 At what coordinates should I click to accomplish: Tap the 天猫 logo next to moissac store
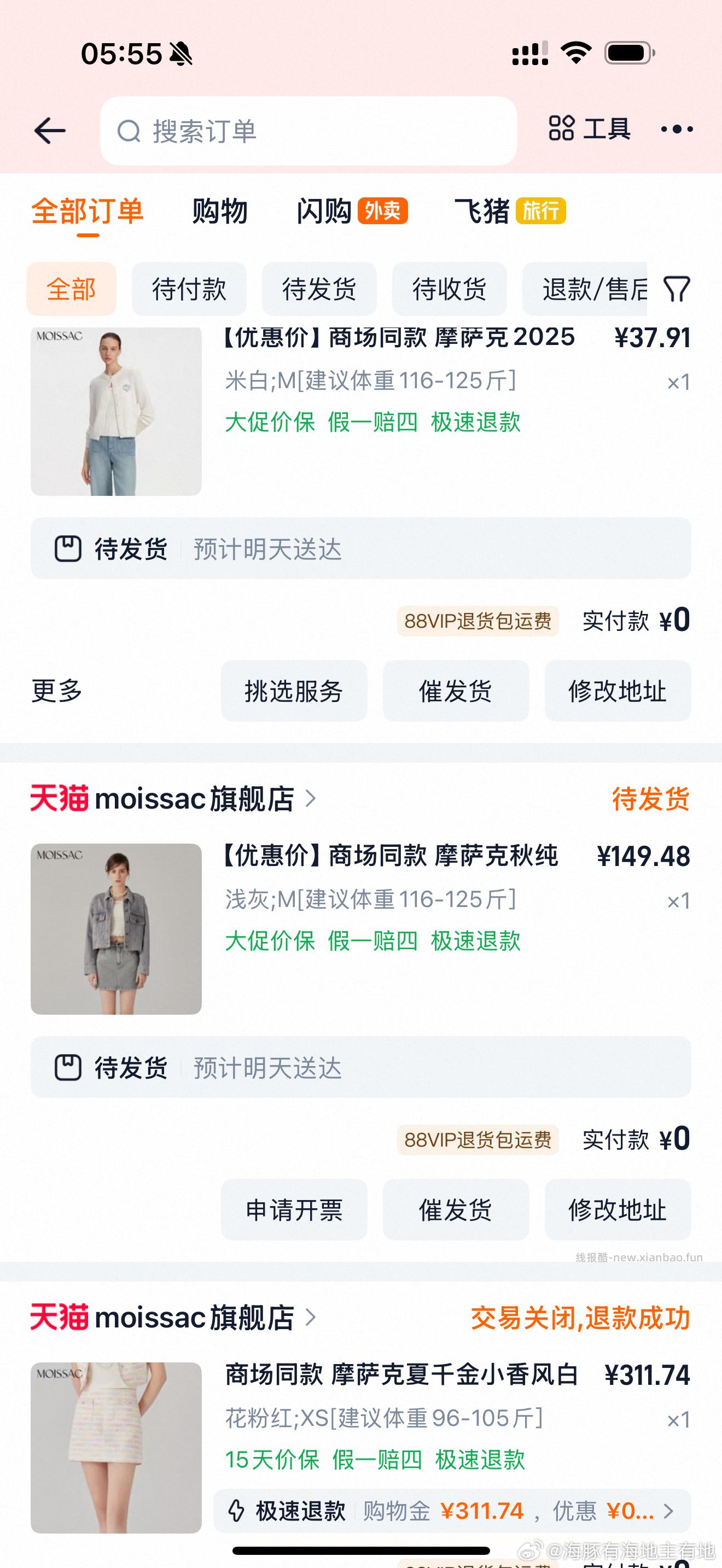59,800
